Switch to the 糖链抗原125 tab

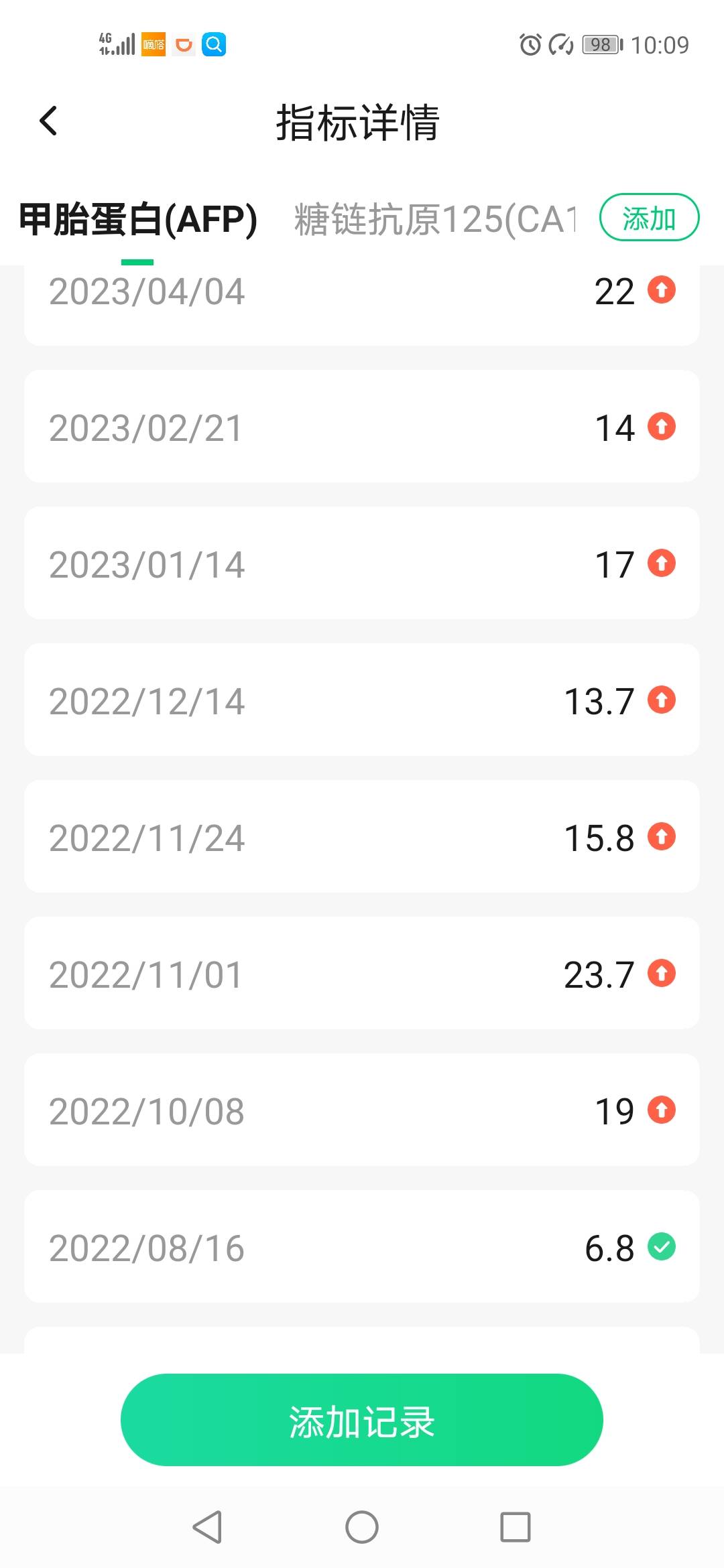(434, 219)
